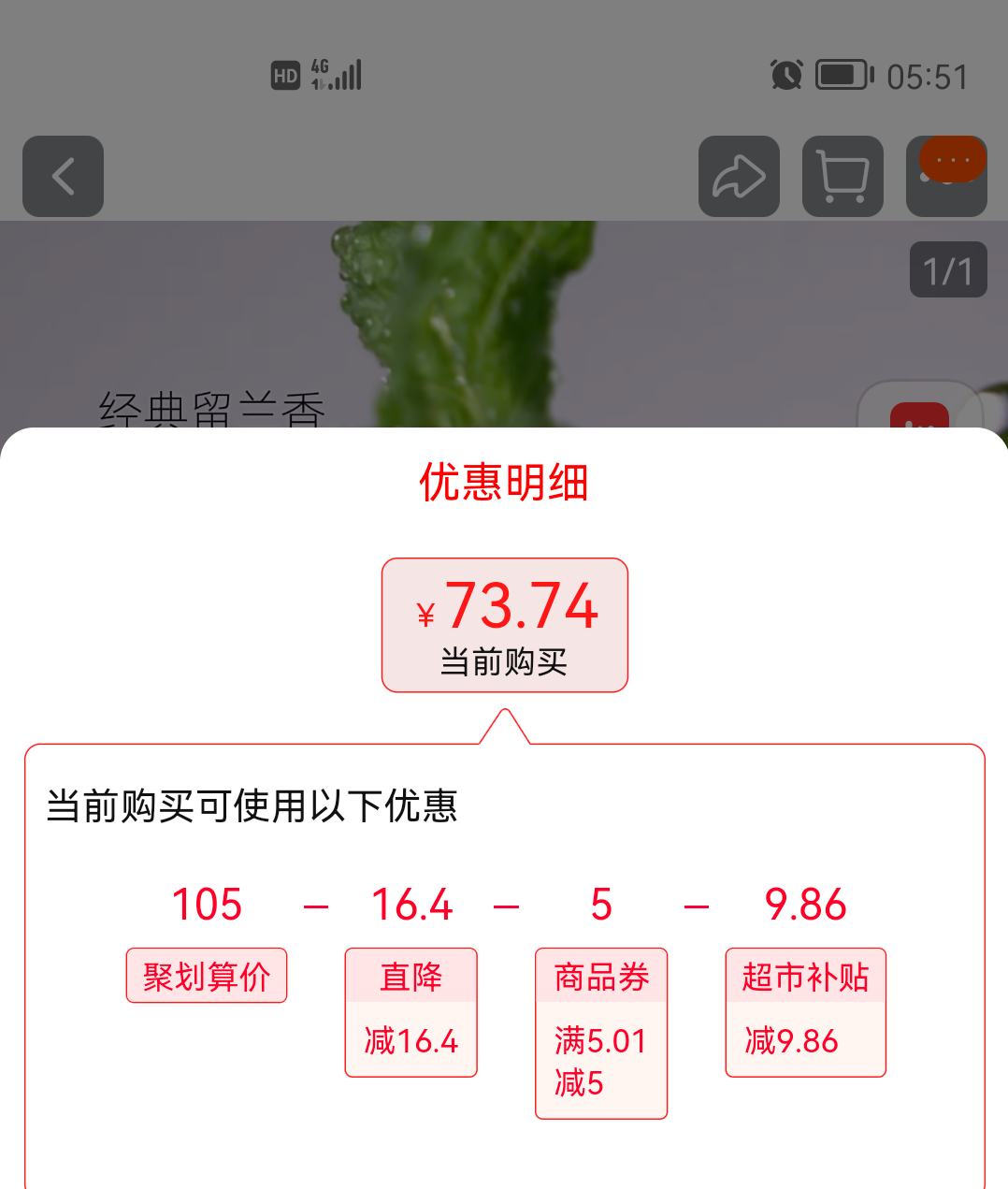This screenshot has width=1008, height=1189.
Task: Open the share icon in the top bar
Action: pos(739,177)
